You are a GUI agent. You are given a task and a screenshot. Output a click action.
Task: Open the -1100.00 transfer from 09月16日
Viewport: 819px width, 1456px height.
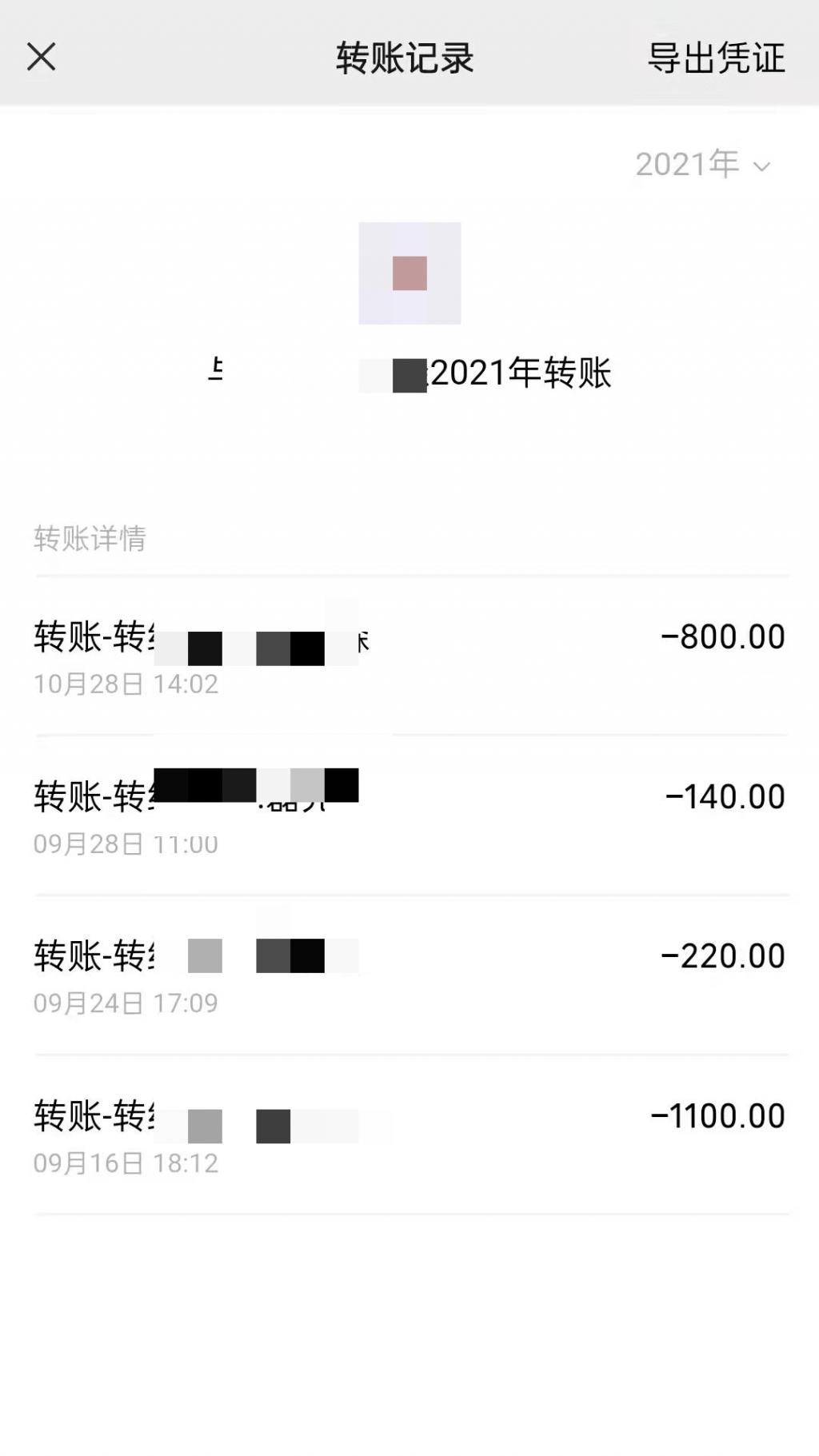(409, 1135)
